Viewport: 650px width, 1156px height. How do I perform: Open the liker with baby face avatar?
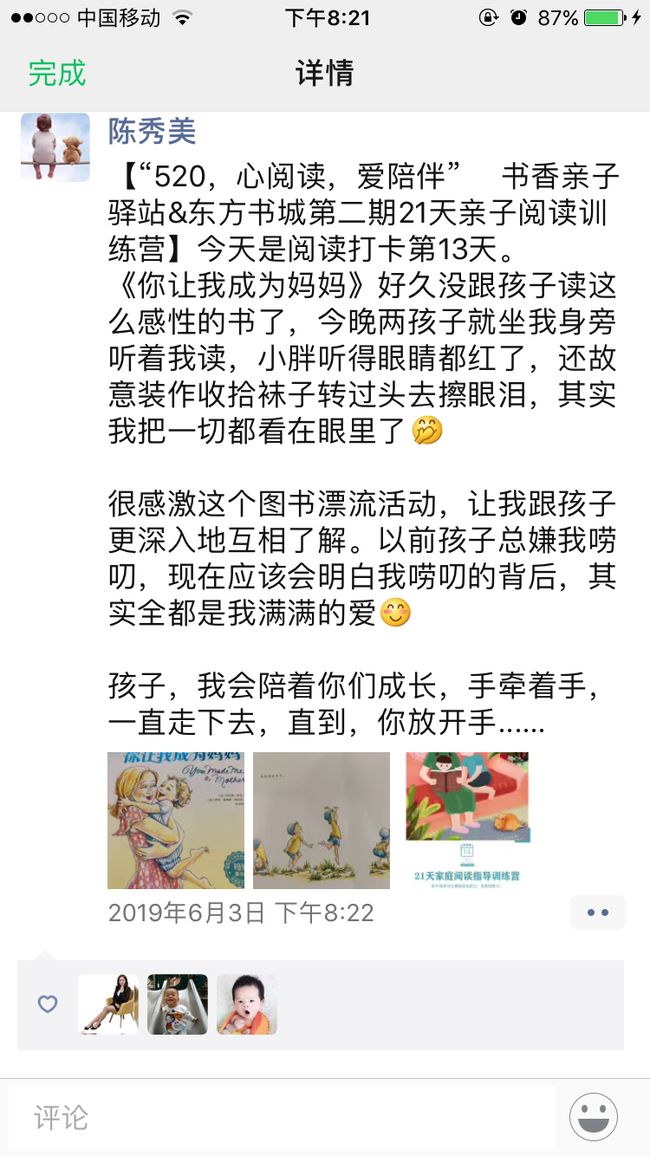[247, 1004]
